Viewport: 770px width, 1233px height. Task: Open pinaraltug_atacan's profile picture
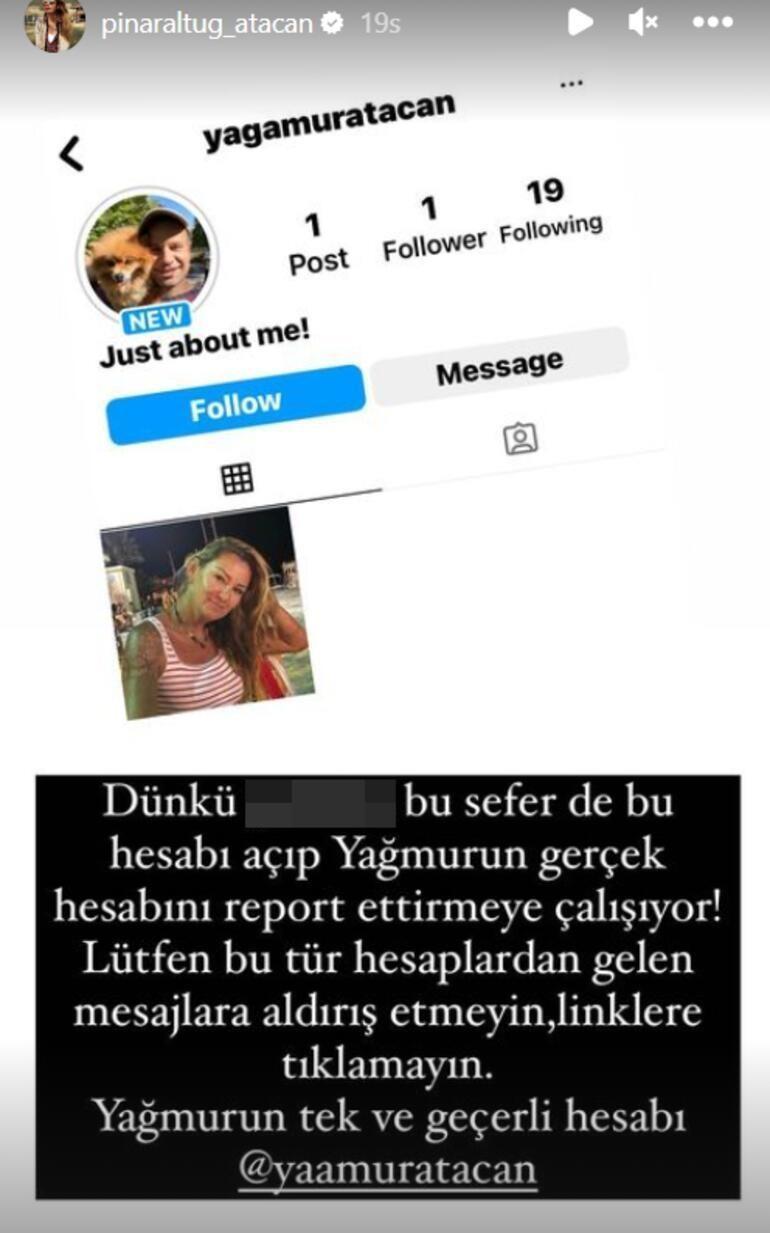click(x=55, y=24)
